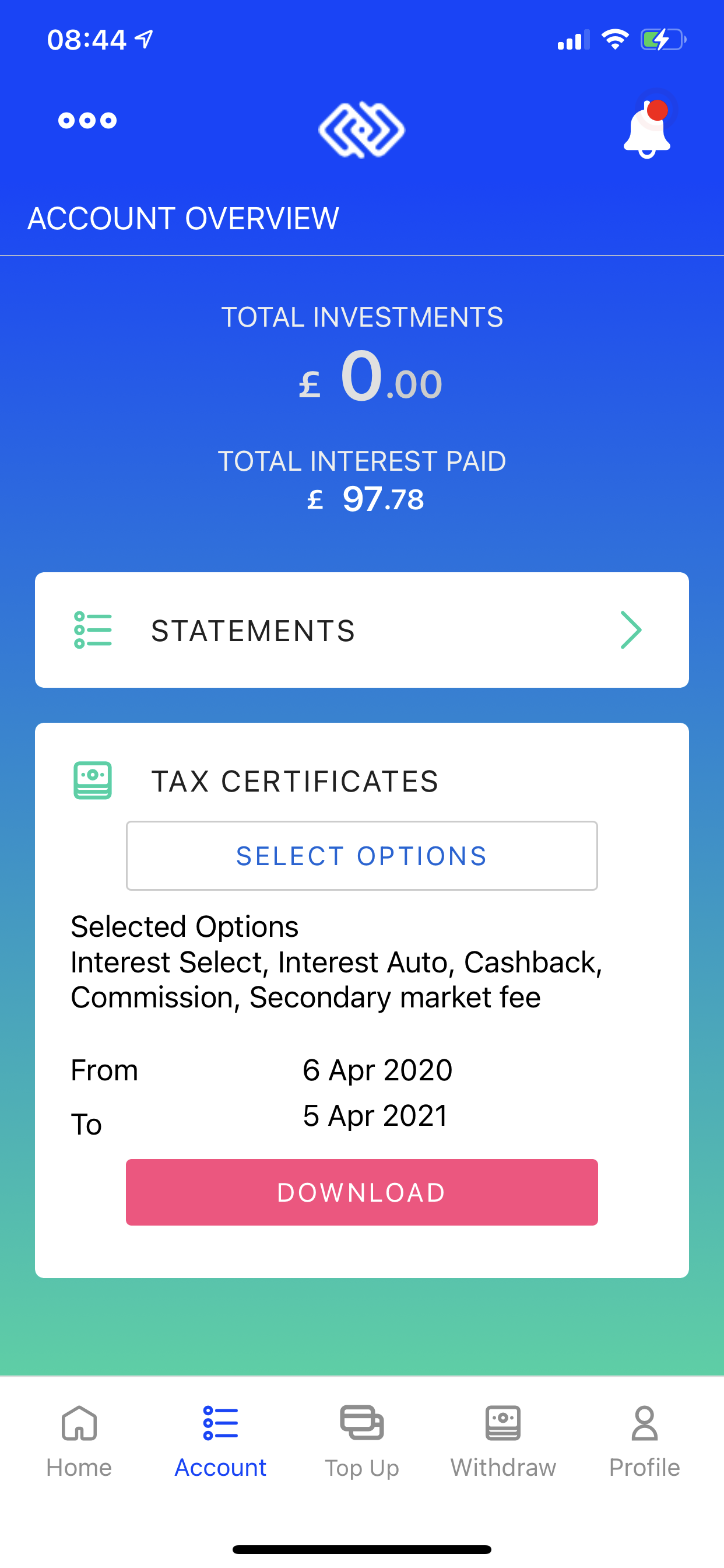
Task: Tap Select Options for tax certificates
Action: (362, 856)
